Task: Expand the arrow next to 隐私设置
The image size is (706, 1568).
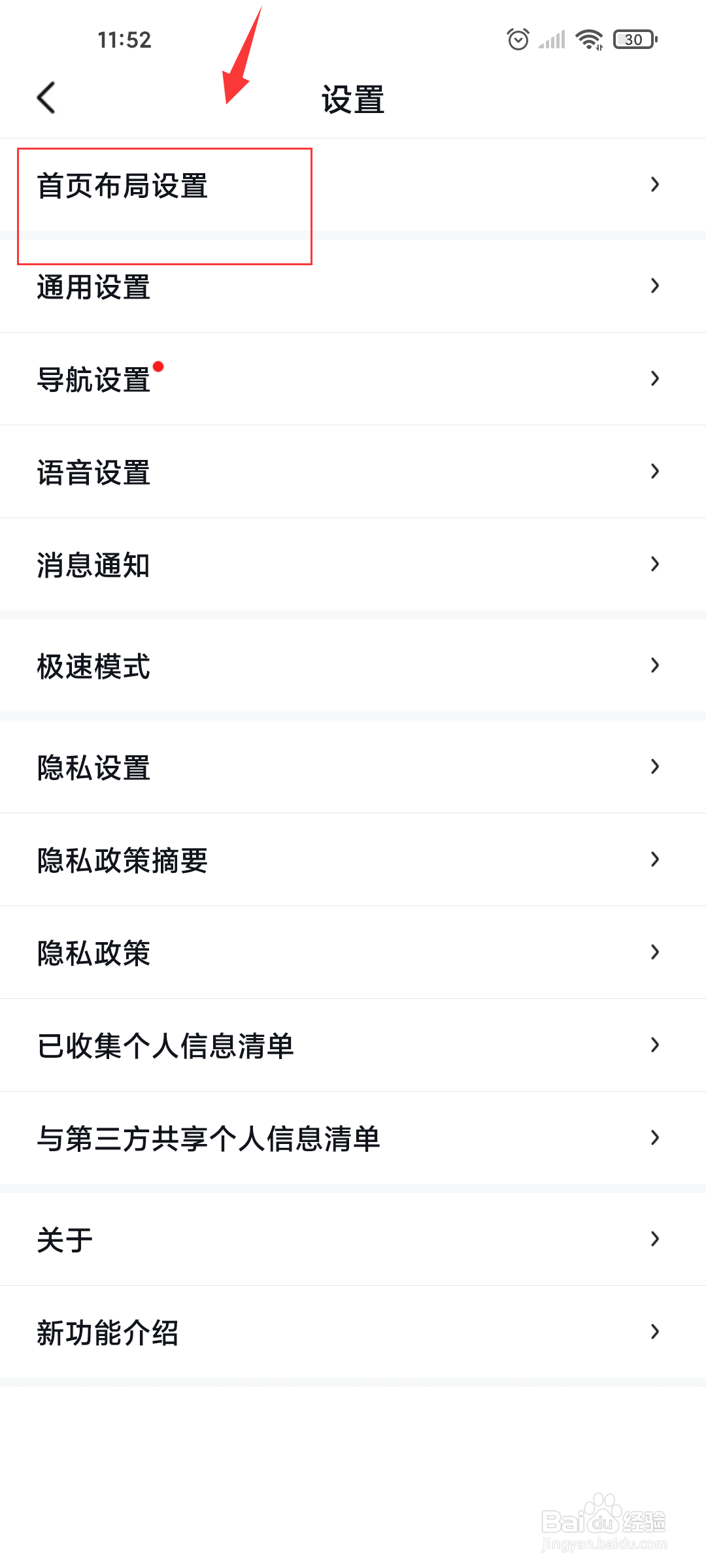Action: (x=656, y=768)
